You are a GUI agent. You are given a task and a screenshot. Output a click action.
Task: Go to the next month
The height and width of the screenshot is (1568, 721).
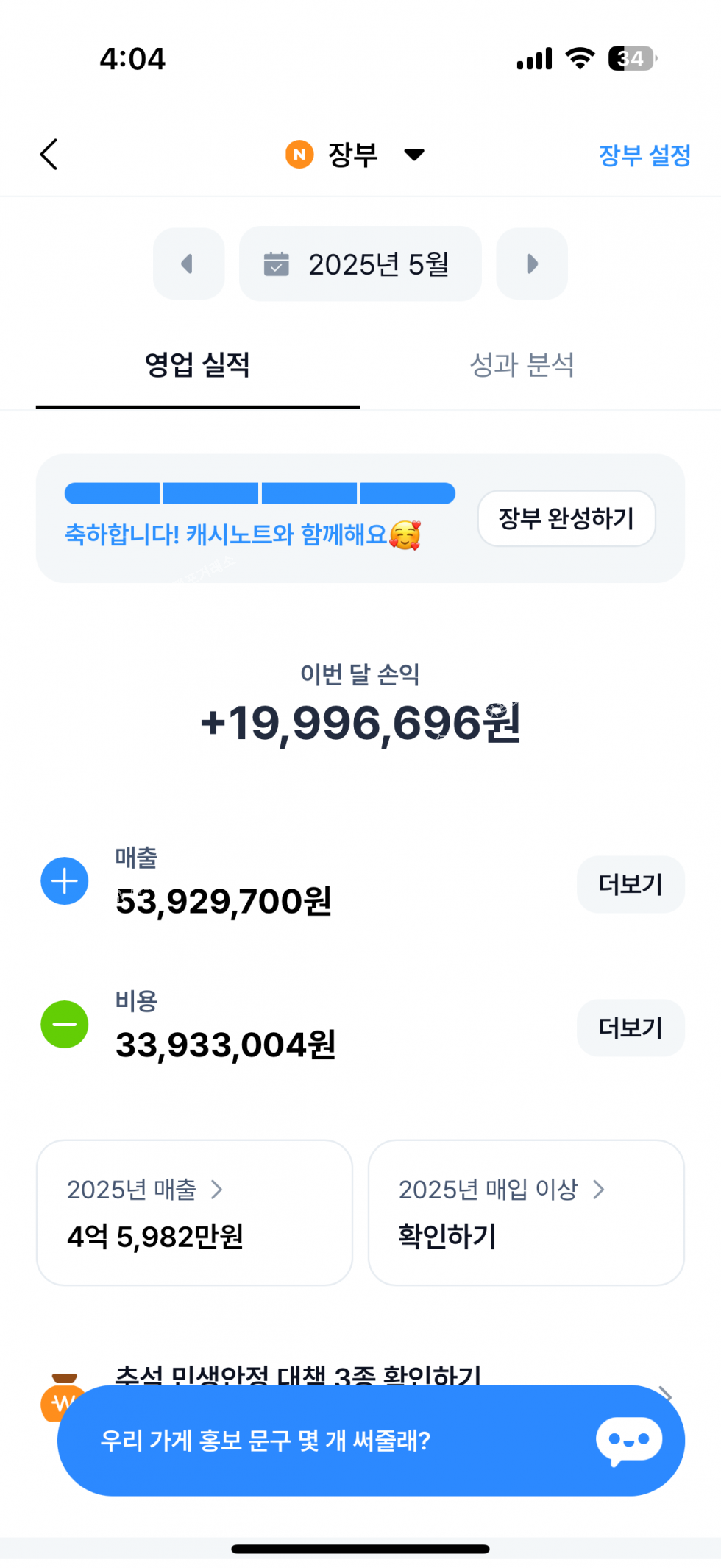click(x=532, y=264)
